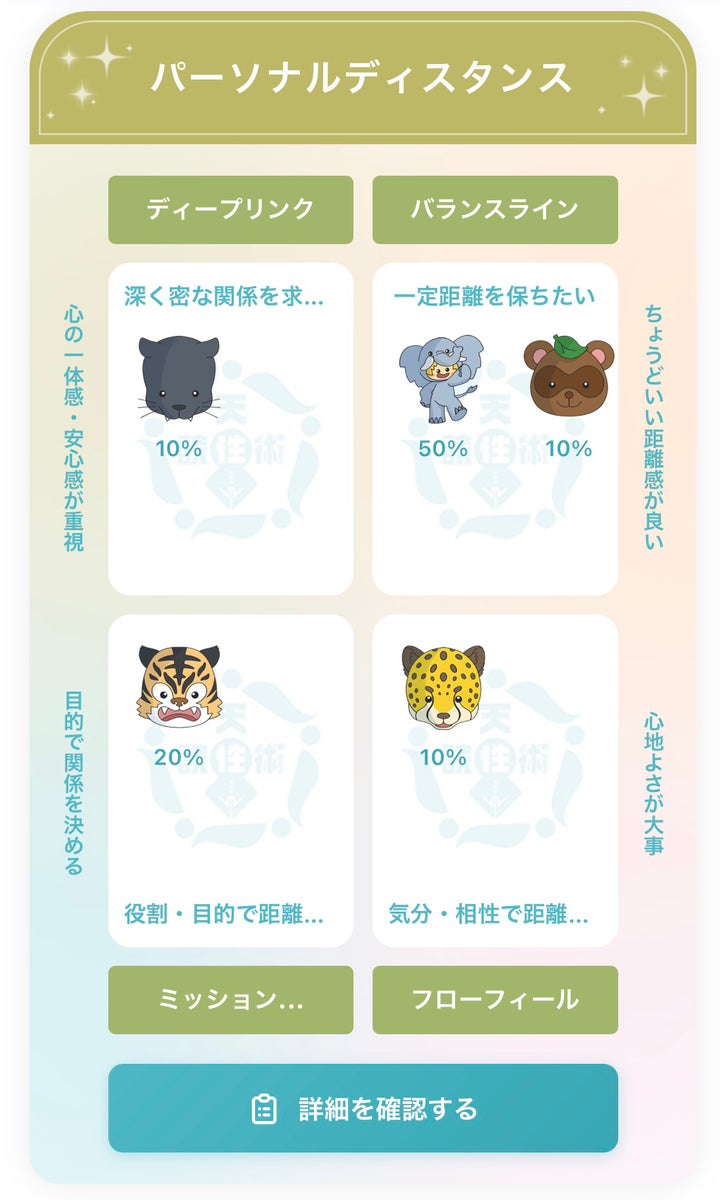This screenshot has width=726, height=1200.
Task: Select the ディープリンク label button
Action: [230, 210]
